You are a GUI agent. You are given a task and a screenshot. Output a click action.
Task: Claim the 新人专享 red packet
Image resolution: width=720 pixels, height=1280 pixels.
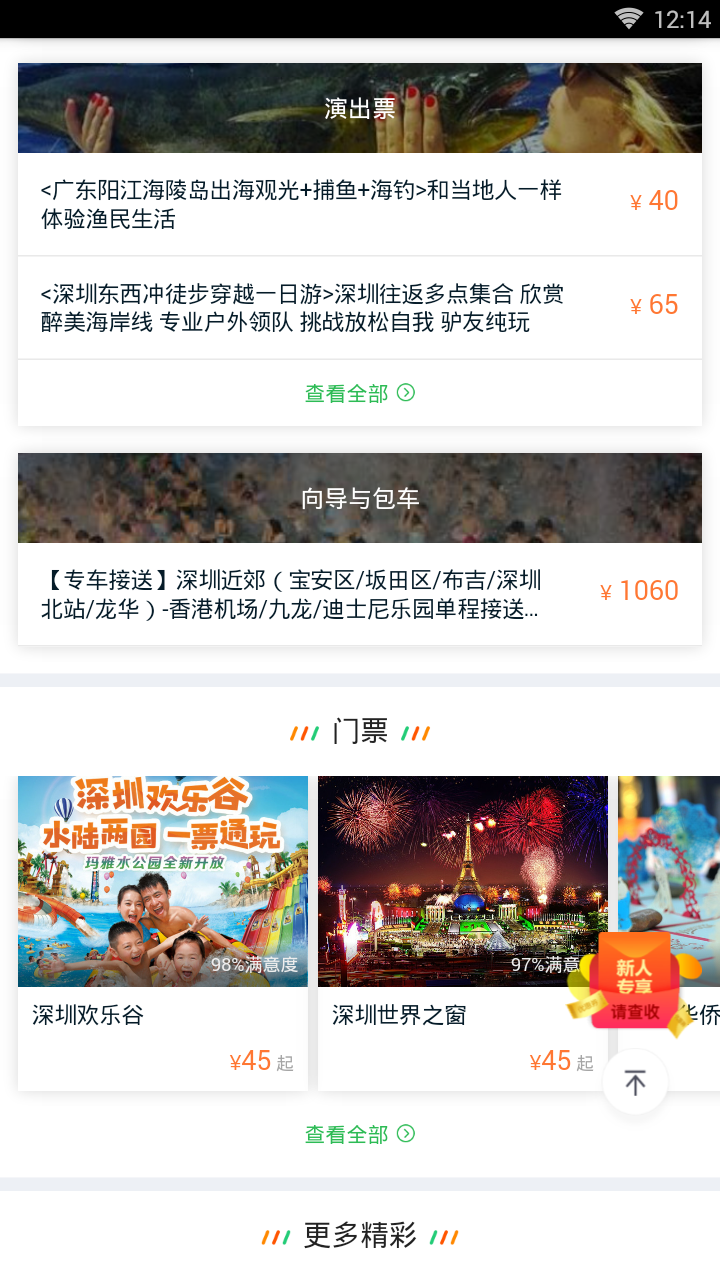(634, 985)
